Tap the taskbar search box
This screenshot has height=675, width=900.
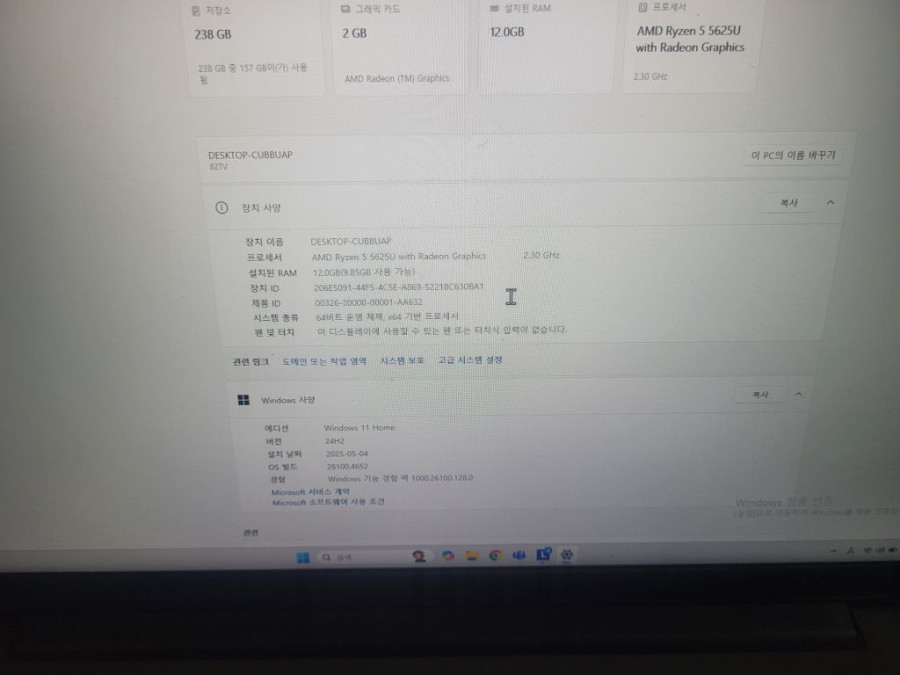pyautogui.click(x=360, y=557)
